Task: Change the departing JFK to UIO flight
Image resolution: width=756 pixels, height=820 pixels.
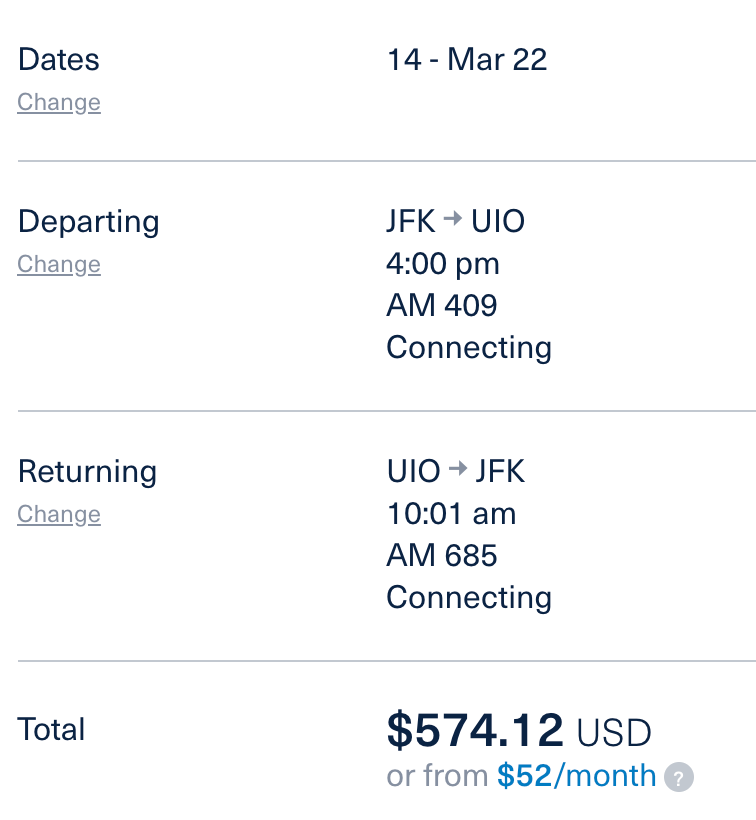Action: click(59, 265)
